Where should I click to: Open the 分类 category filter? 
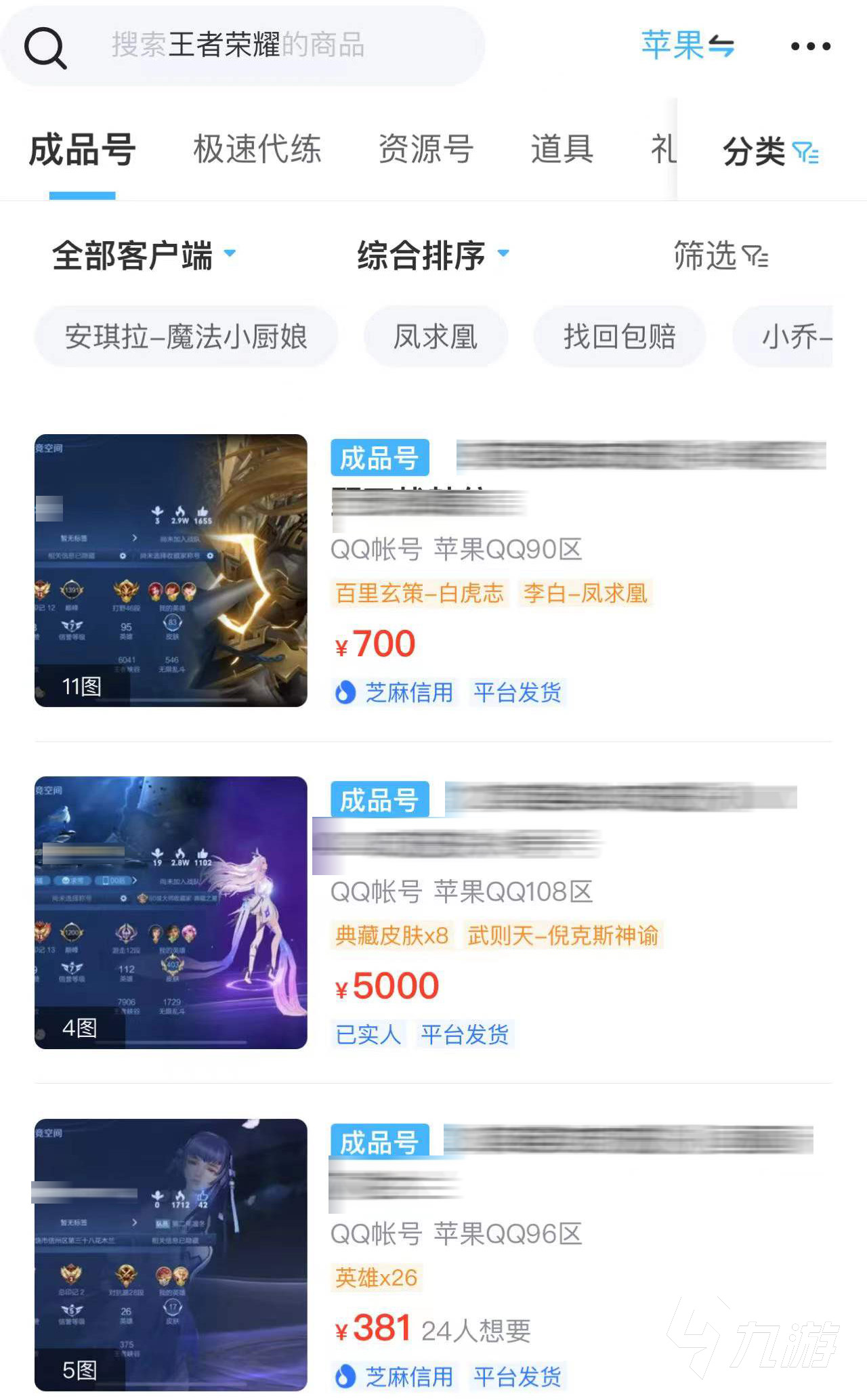click(770, 151)
